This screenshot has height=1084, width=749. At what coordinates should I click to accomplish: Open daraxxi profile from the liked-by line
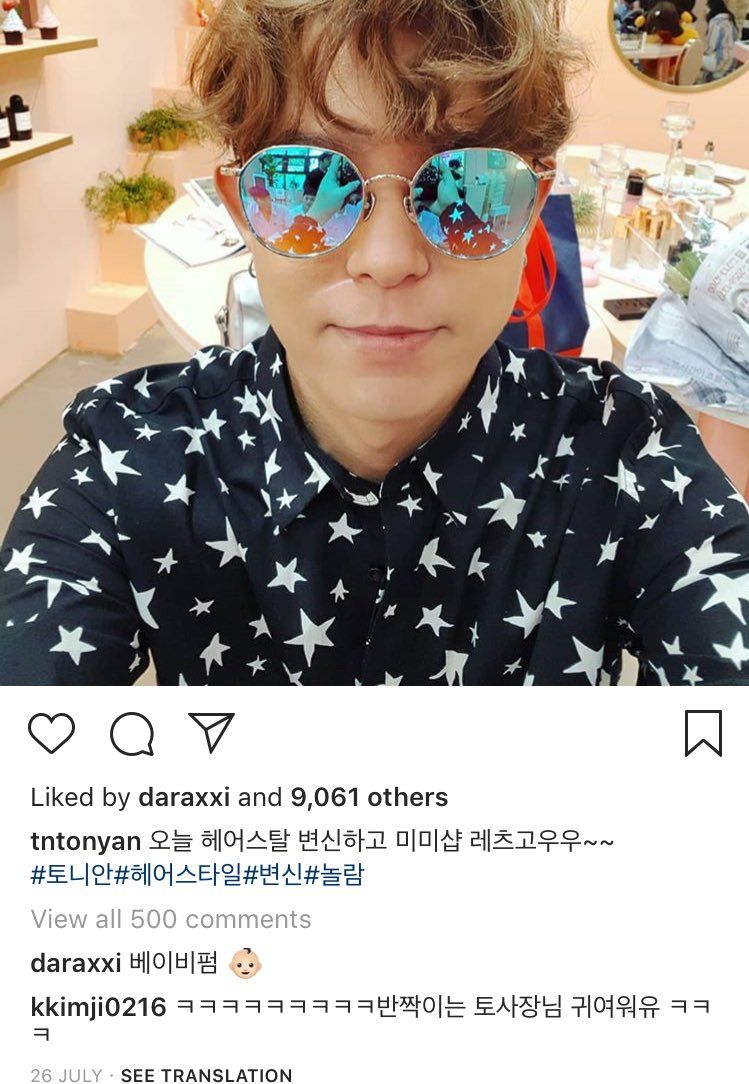click(184, 797)
